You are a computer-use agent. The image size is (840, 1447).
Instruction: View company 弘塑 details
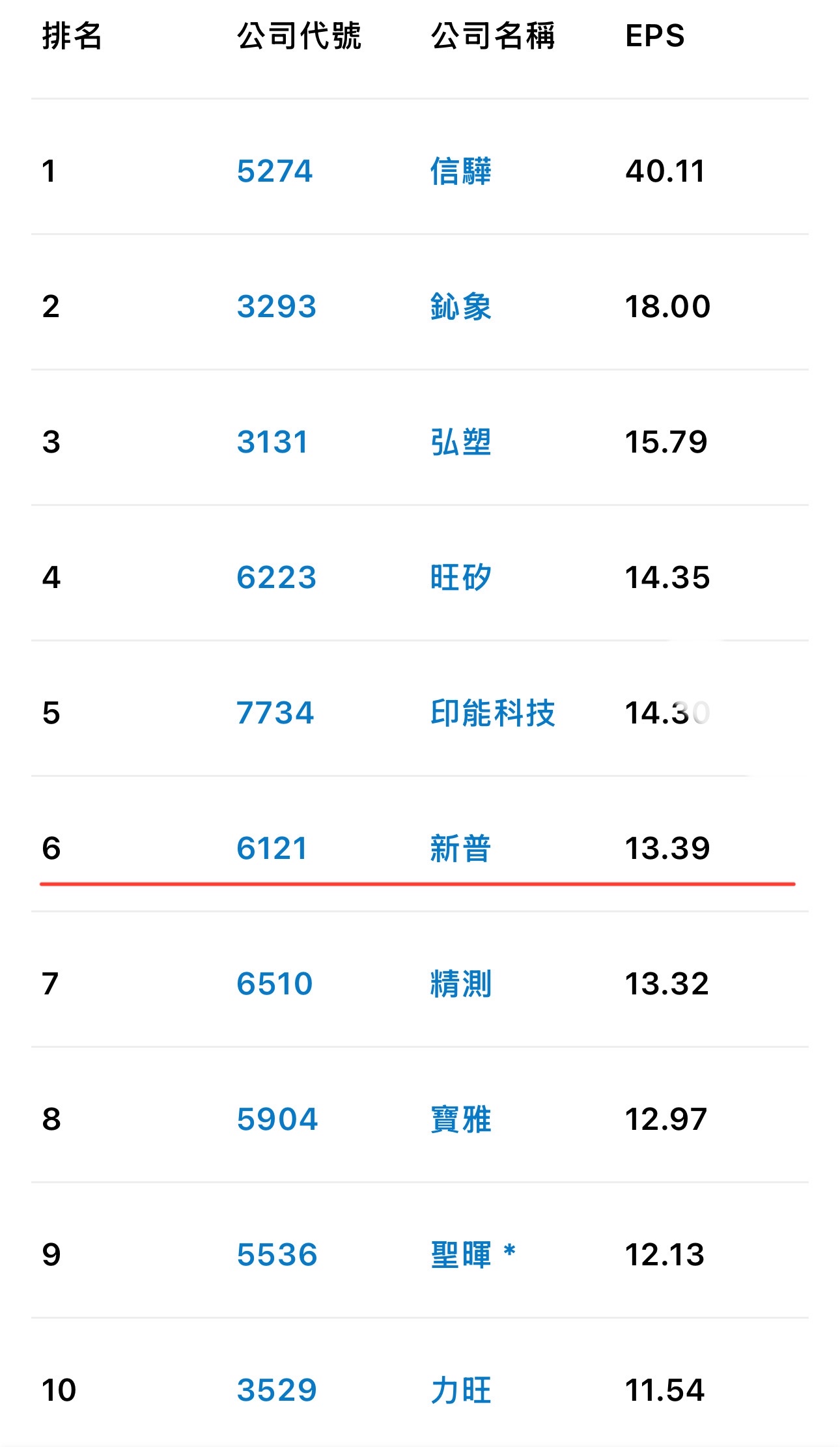[x=460, y=442]
